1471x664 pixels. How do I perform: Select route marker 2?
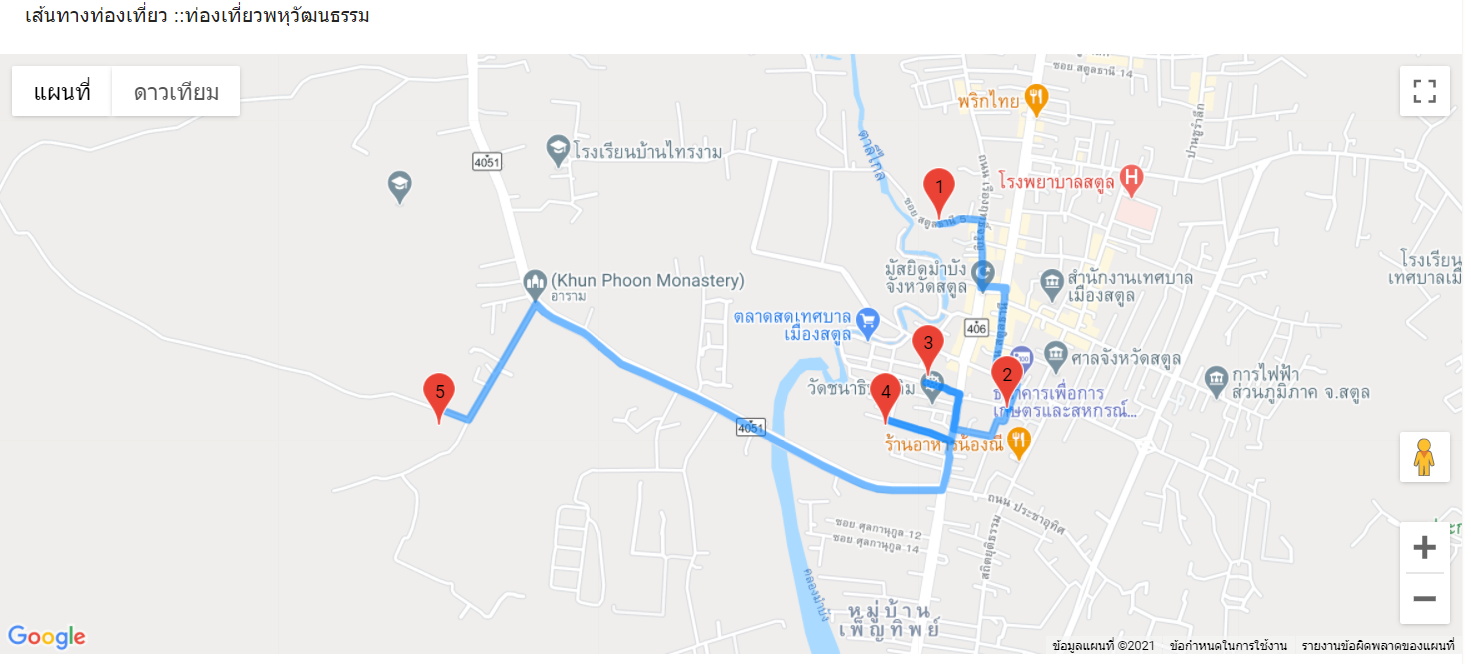[x=1006, y=377]
